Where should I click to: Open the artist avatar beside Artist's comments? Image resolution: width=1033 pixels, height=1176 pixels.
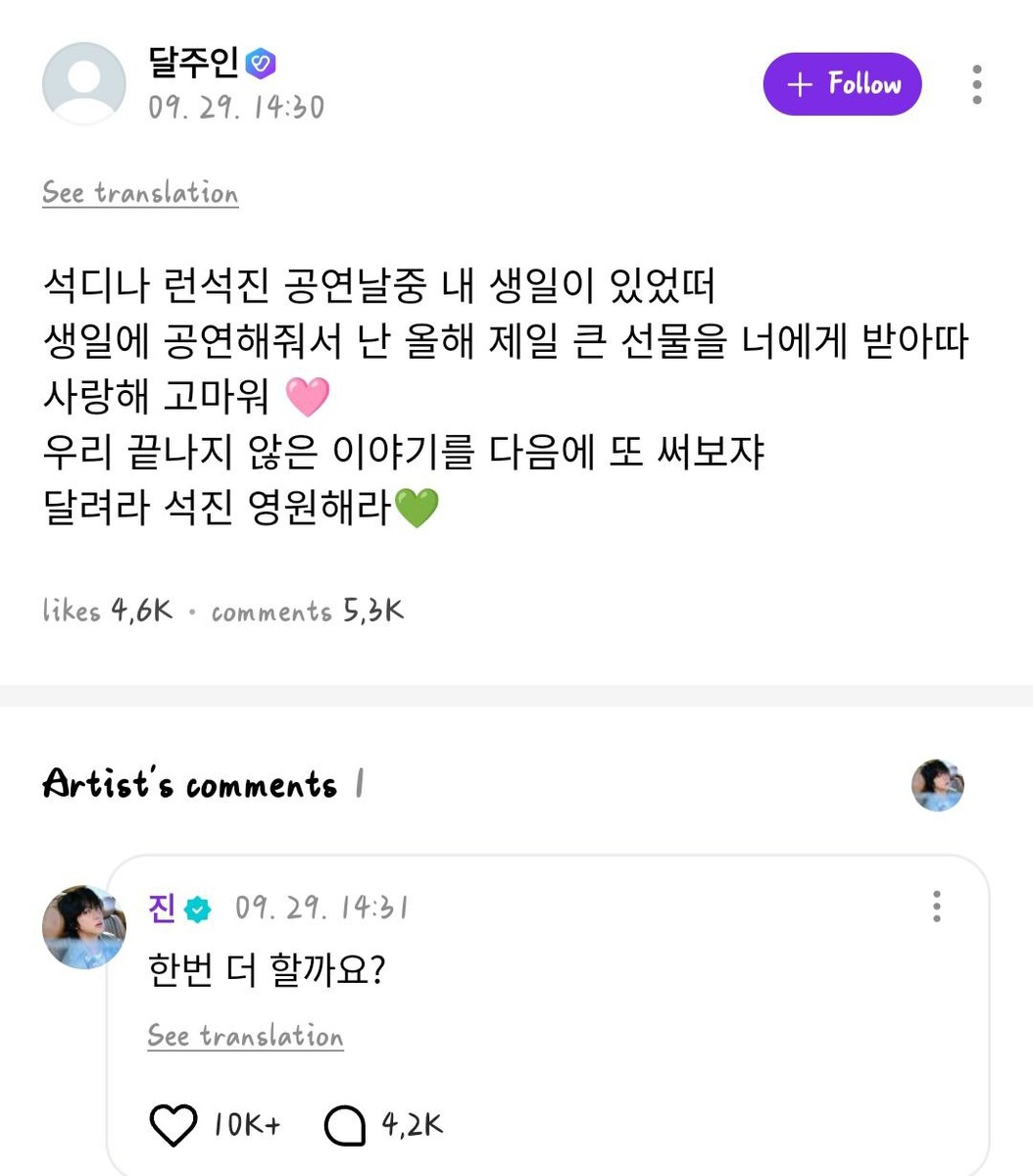point(937,785)
